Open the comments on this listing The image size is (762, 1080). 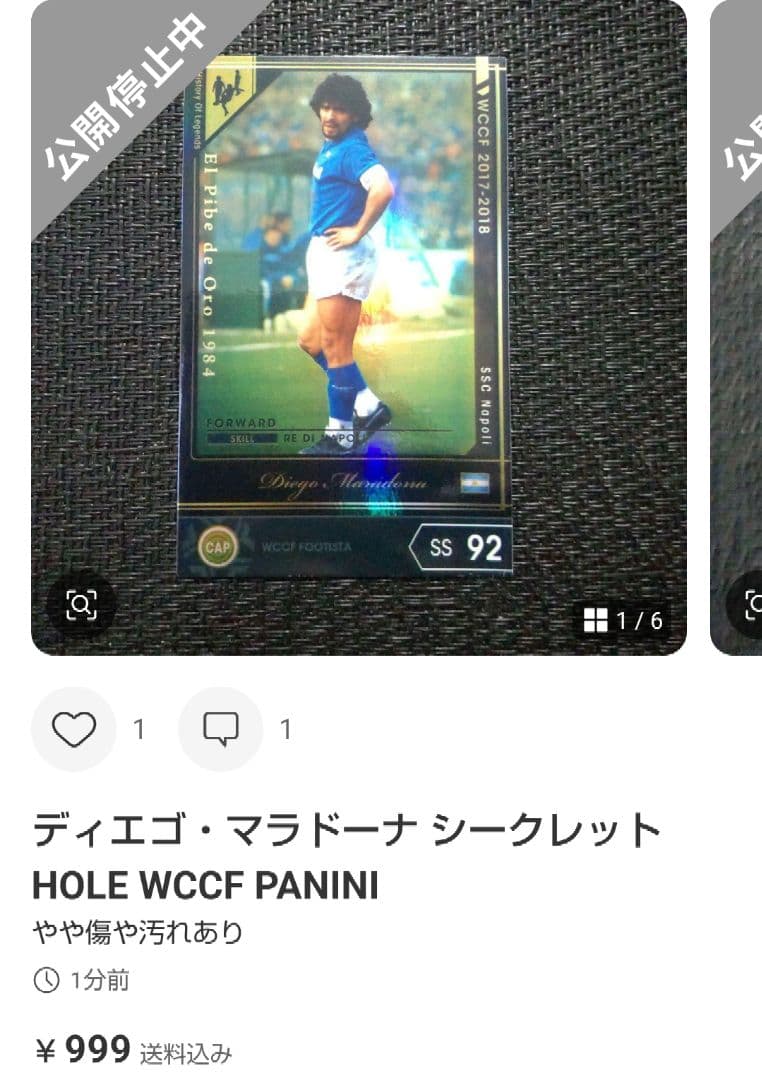pos(220,729)
